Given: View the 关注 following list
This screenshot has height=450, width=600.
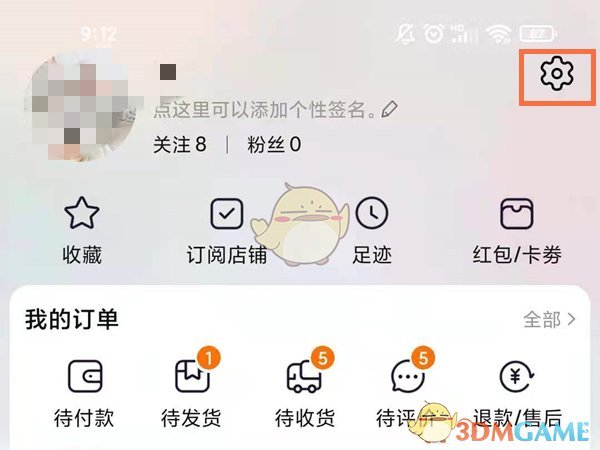Looking at the screenshot, I should click(x=180, y=145).
